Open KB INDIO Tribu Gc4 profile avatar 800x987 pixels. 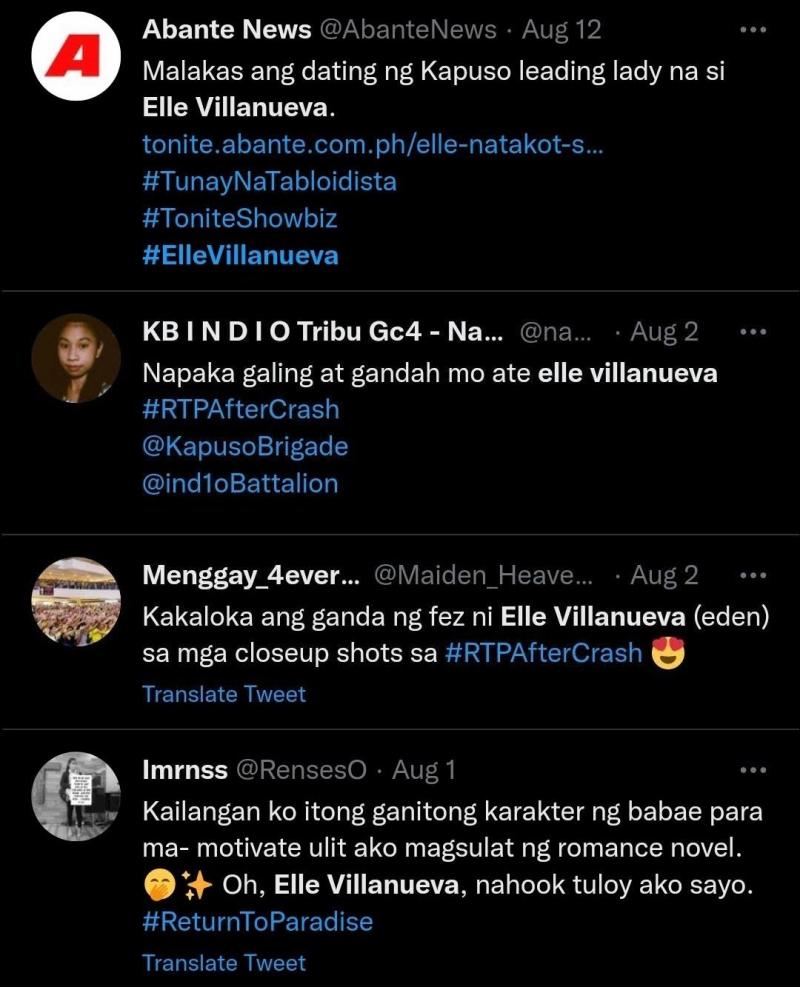pos(76,358)
